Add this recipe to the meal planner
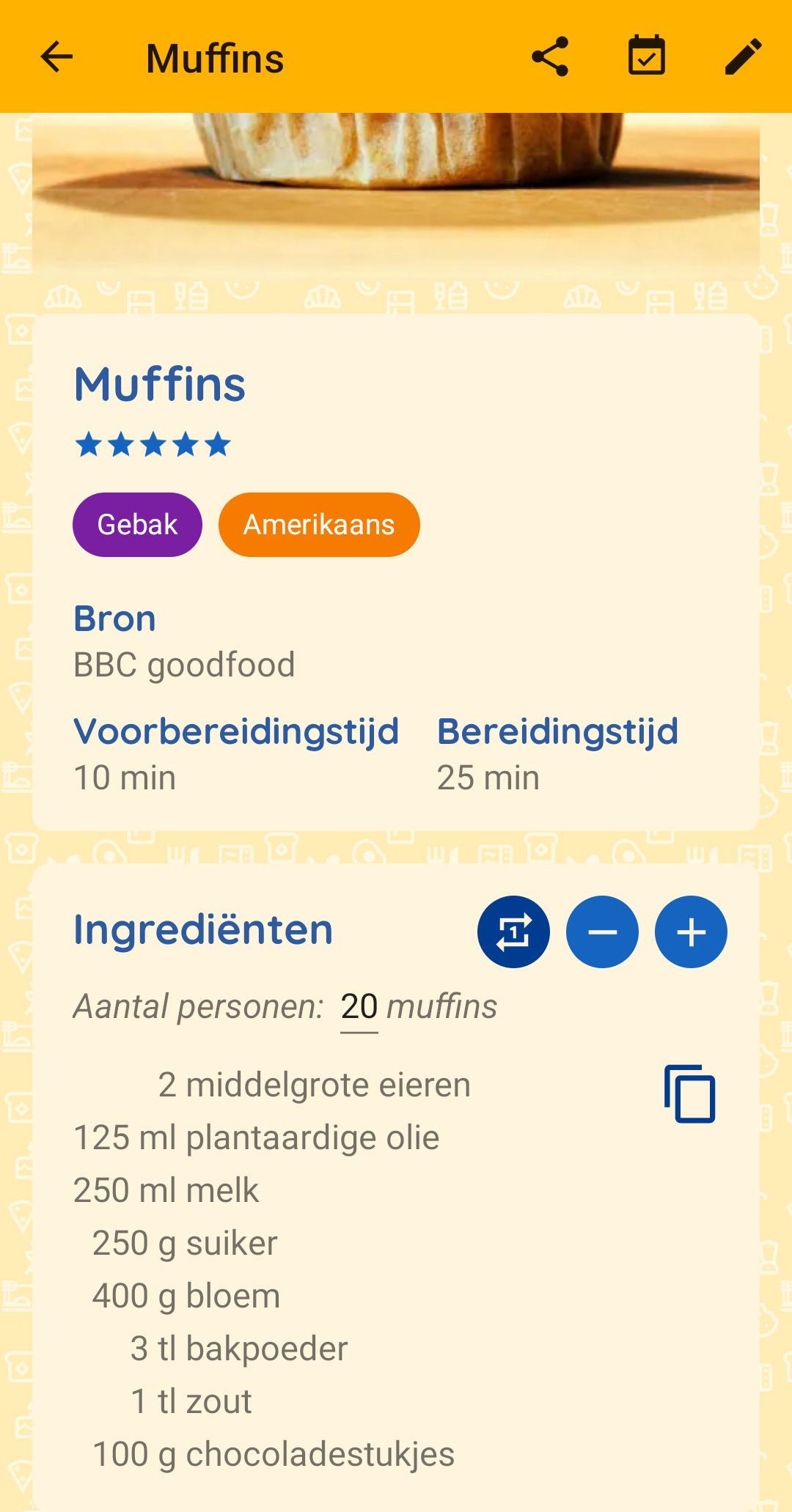 point(646,57)
